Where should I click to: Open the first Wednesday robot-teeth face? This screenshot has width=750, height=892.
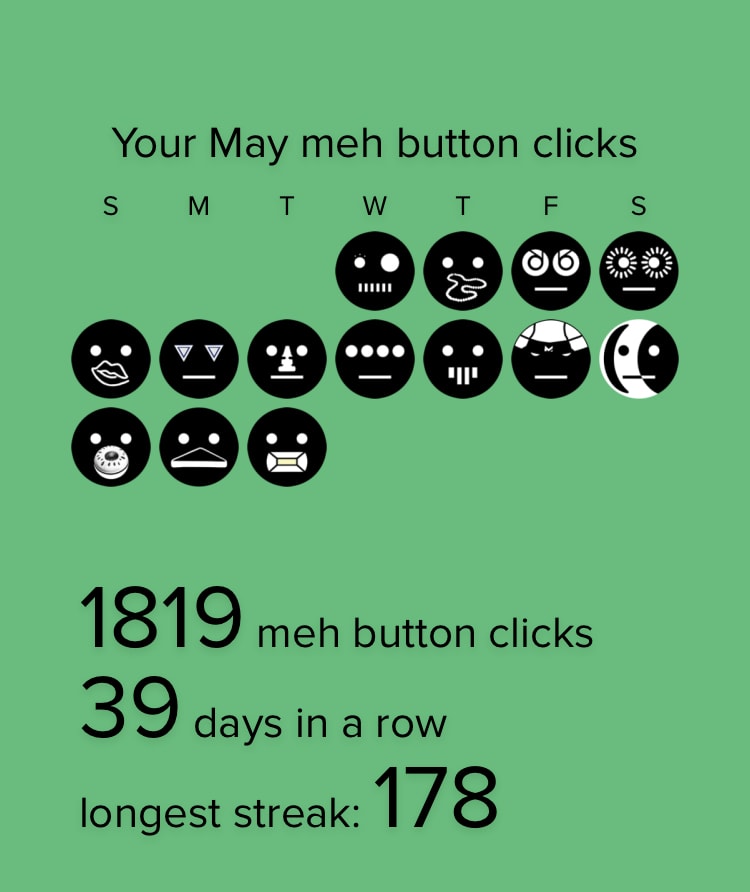(x=375, y=271)
